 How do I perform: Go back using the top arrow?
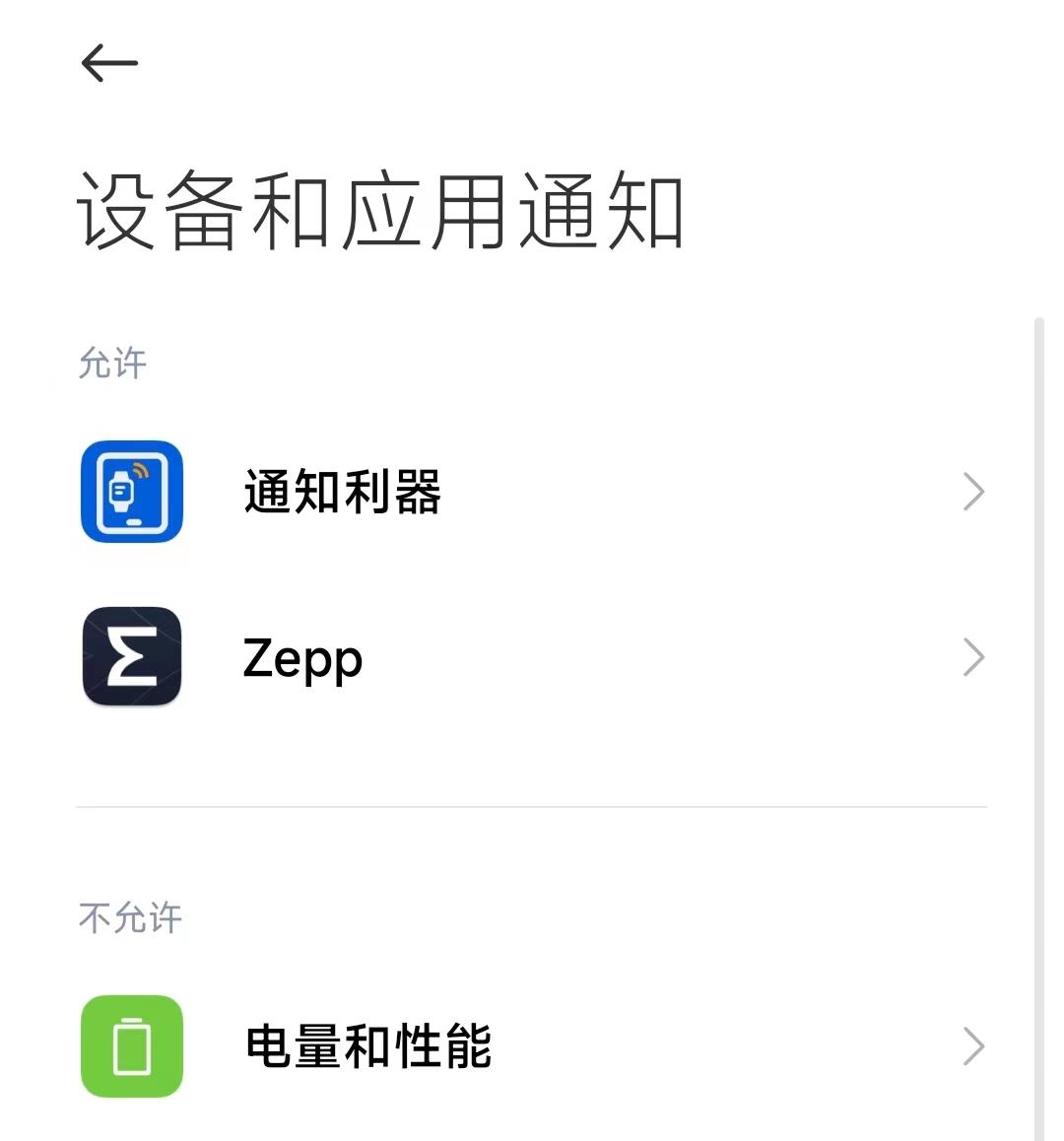pos(109,63)
